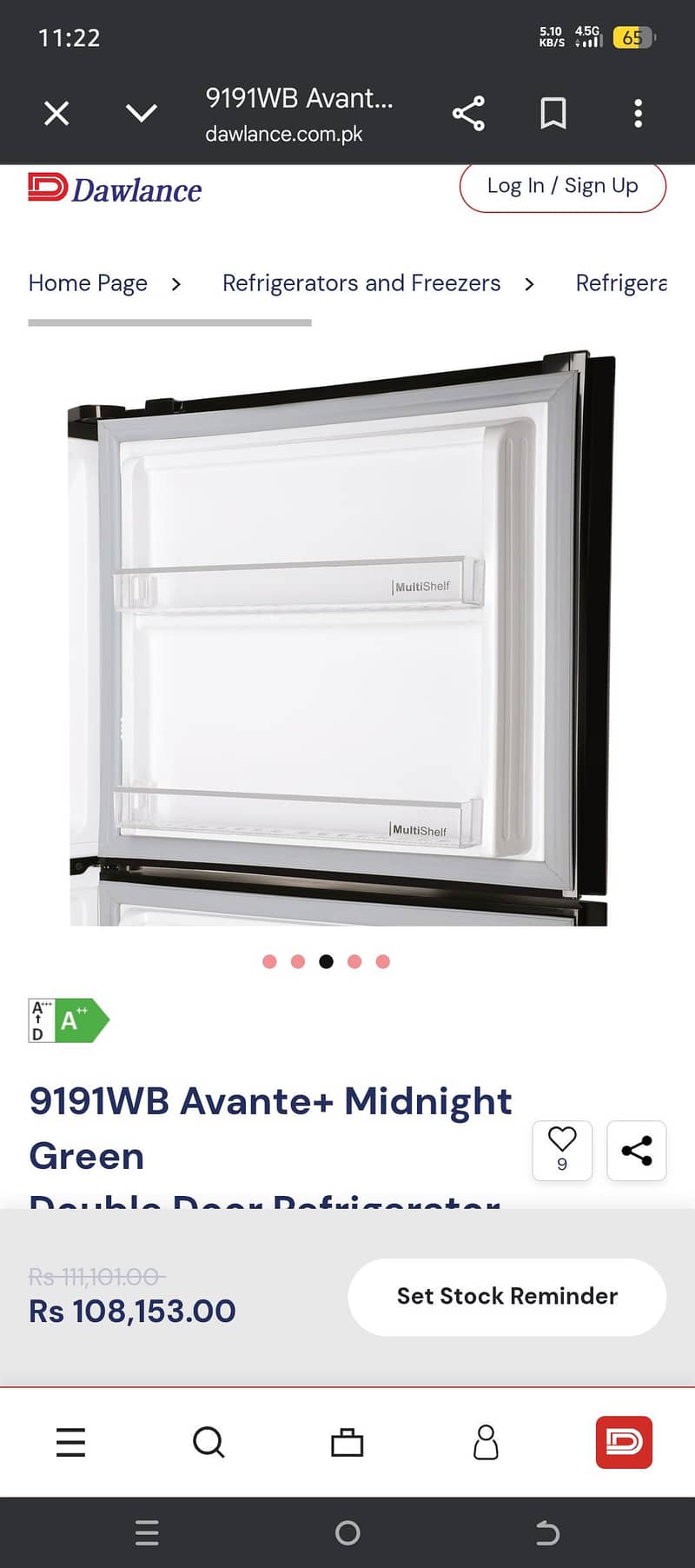The image size is (695, 1568).
Task: View the shopping bag
Action: [347, 1443]
